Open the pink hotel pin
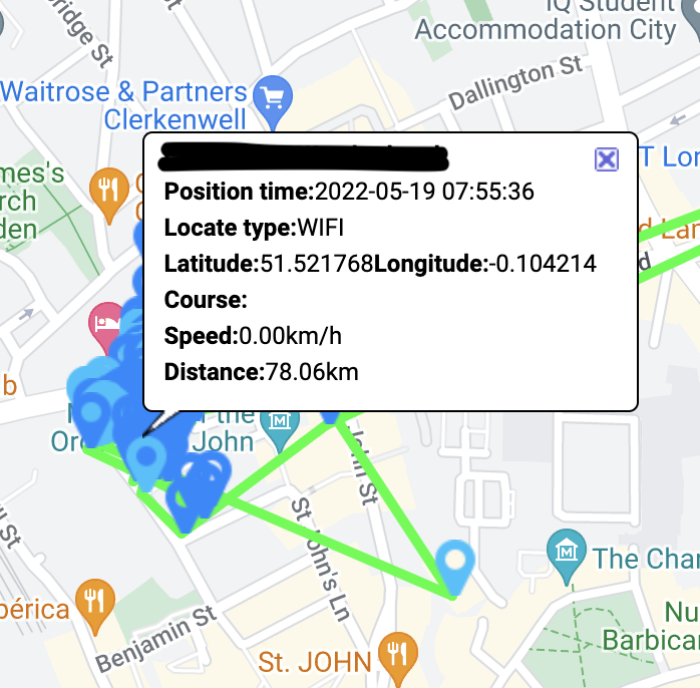The height and width of the screenshot is (688, 700). pyautogui.click(x=104, y=322)
